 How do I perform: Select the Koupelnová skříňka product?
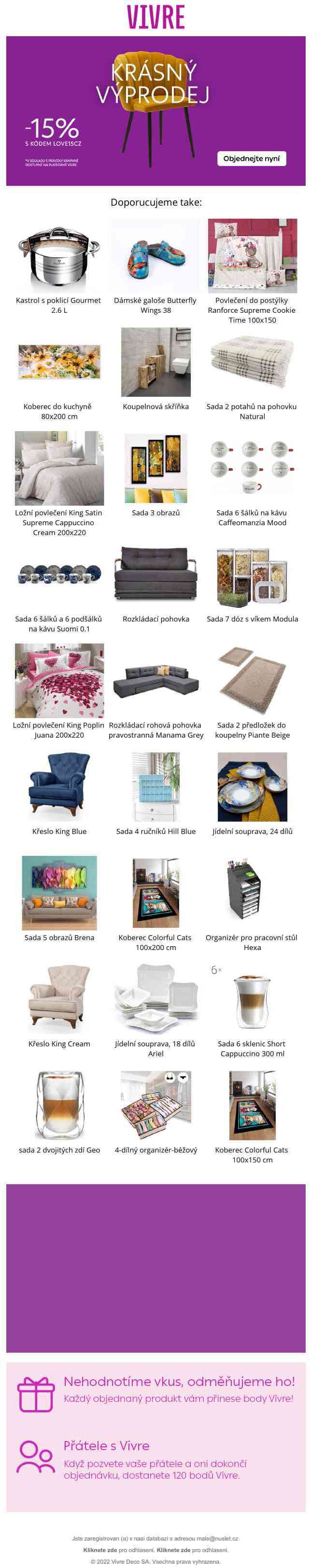pyautogui.click(x=155, y=362)
